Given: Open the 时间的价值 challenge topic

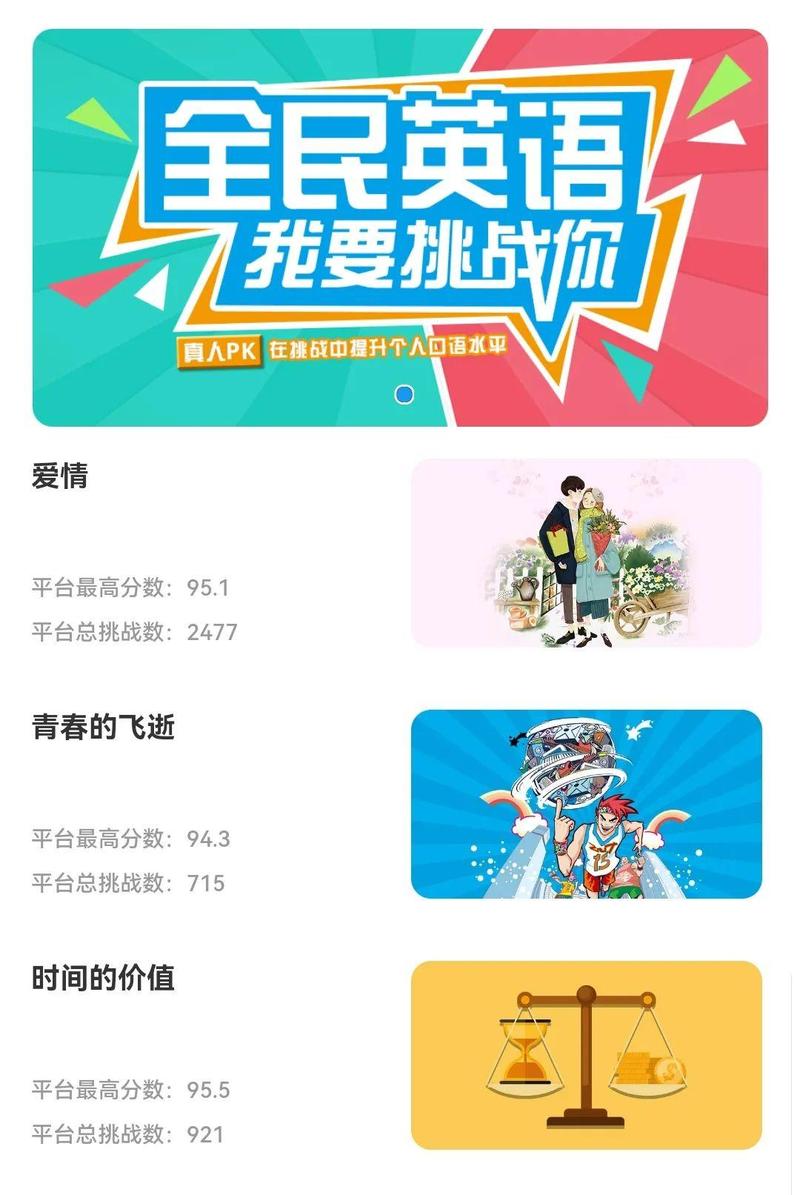Looking at the screenshot, I should pos(103,978).
